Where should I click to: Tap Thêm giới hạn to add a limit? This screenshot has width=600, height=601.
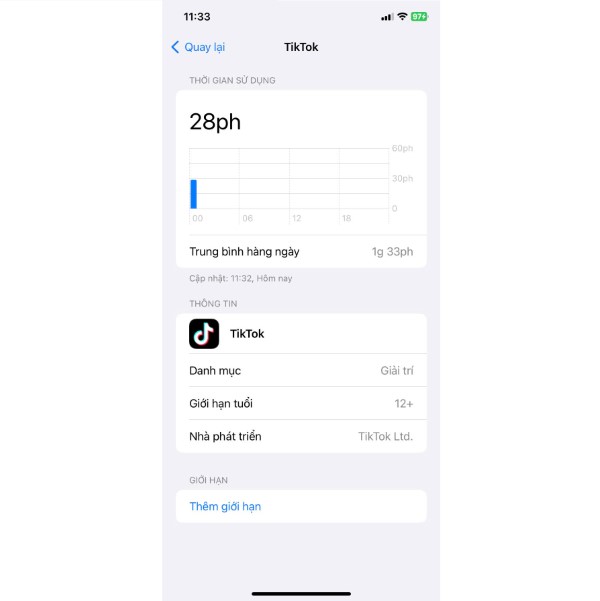point(226,506)
